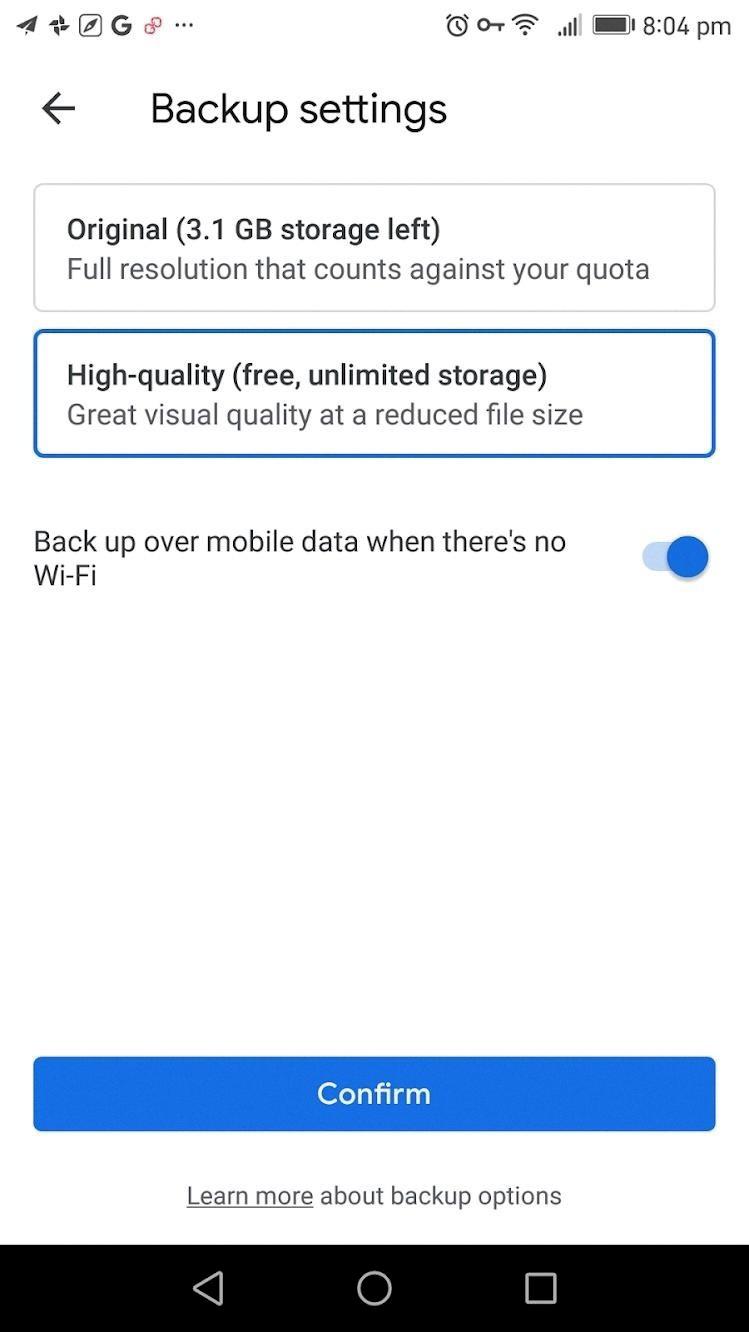Image resolution: width=749 pixels, height=1332 pixels.
Task: Tap the system home button
Action: [x=374, y=1288]
